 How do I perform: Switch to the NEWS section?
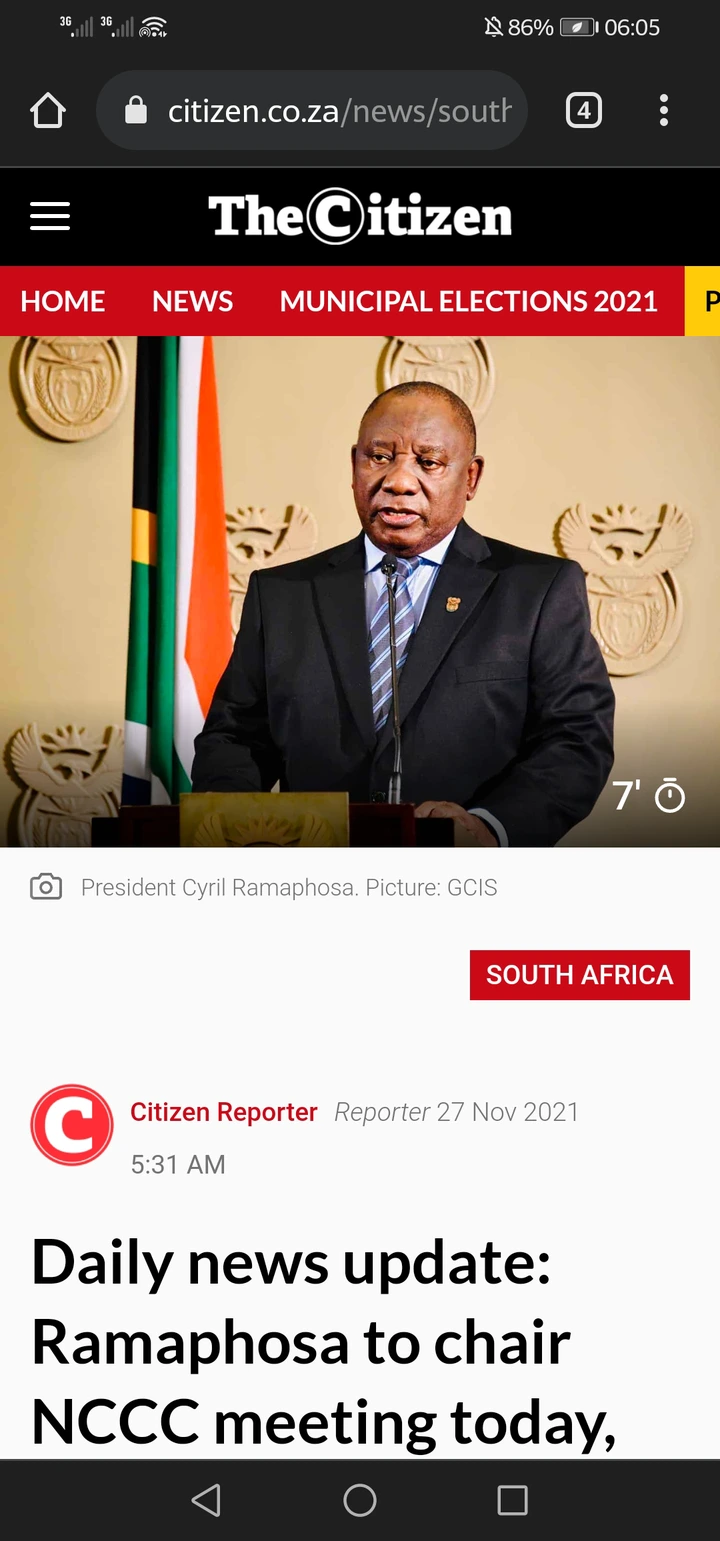192,301
